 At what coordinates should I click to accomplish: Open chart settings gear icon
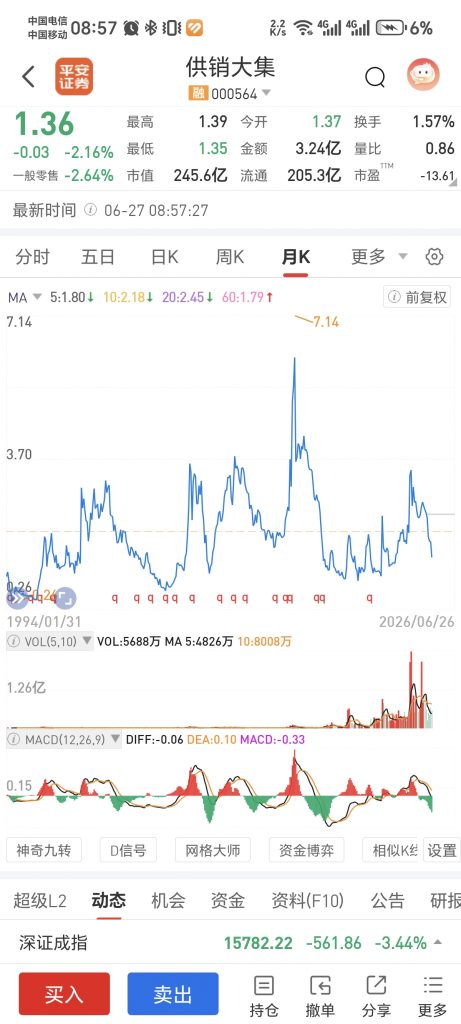434,257
